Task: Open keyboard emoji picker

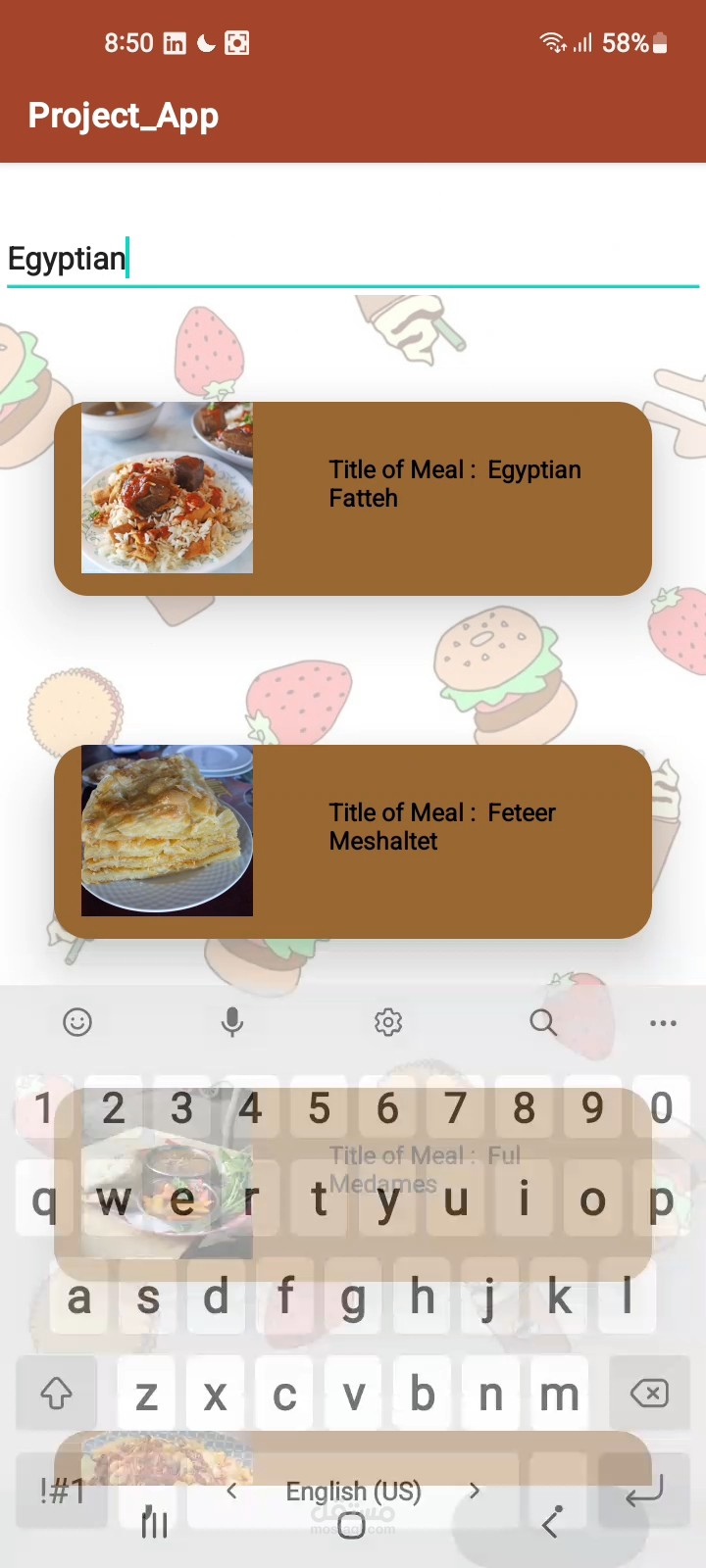Action: (x=77, y=1022)
